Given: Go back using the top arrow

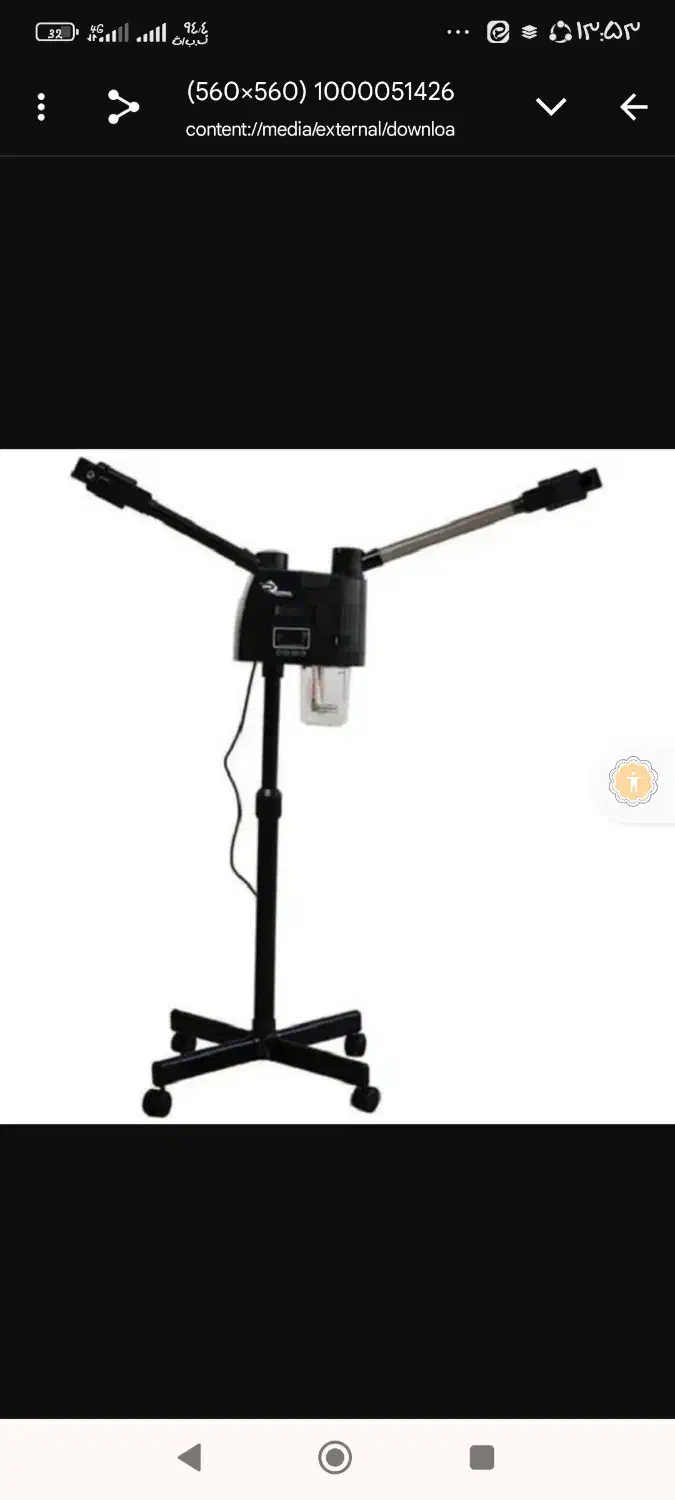Looking at the screenshot, I should click(x=634, y=107).
